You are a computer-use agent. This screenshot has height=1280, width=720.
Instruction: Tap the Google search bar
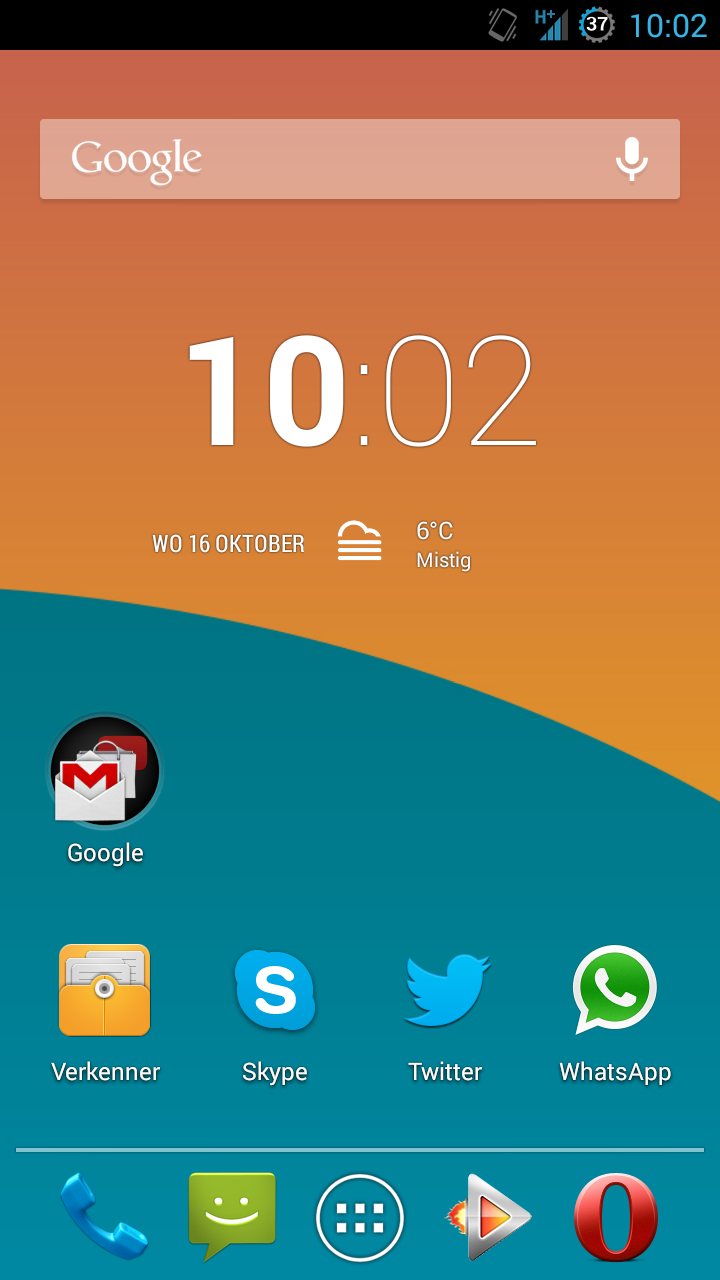tap(360, 159)
